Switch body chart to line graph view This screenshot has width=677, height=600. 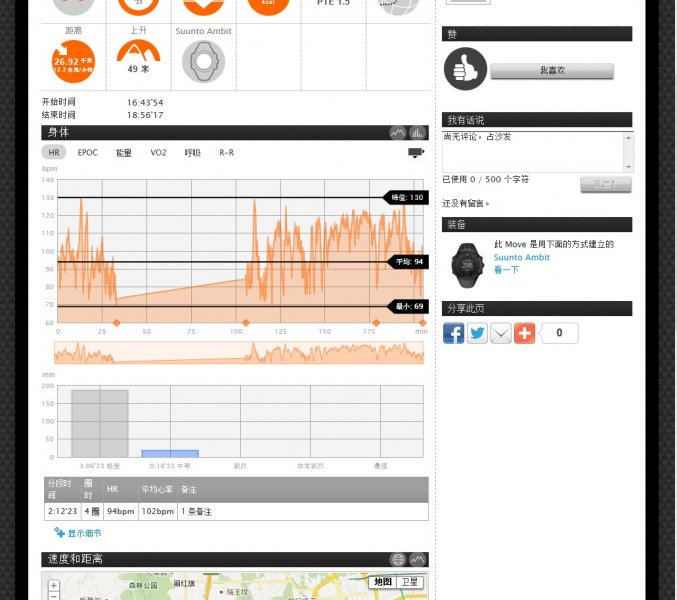[398, 132]
